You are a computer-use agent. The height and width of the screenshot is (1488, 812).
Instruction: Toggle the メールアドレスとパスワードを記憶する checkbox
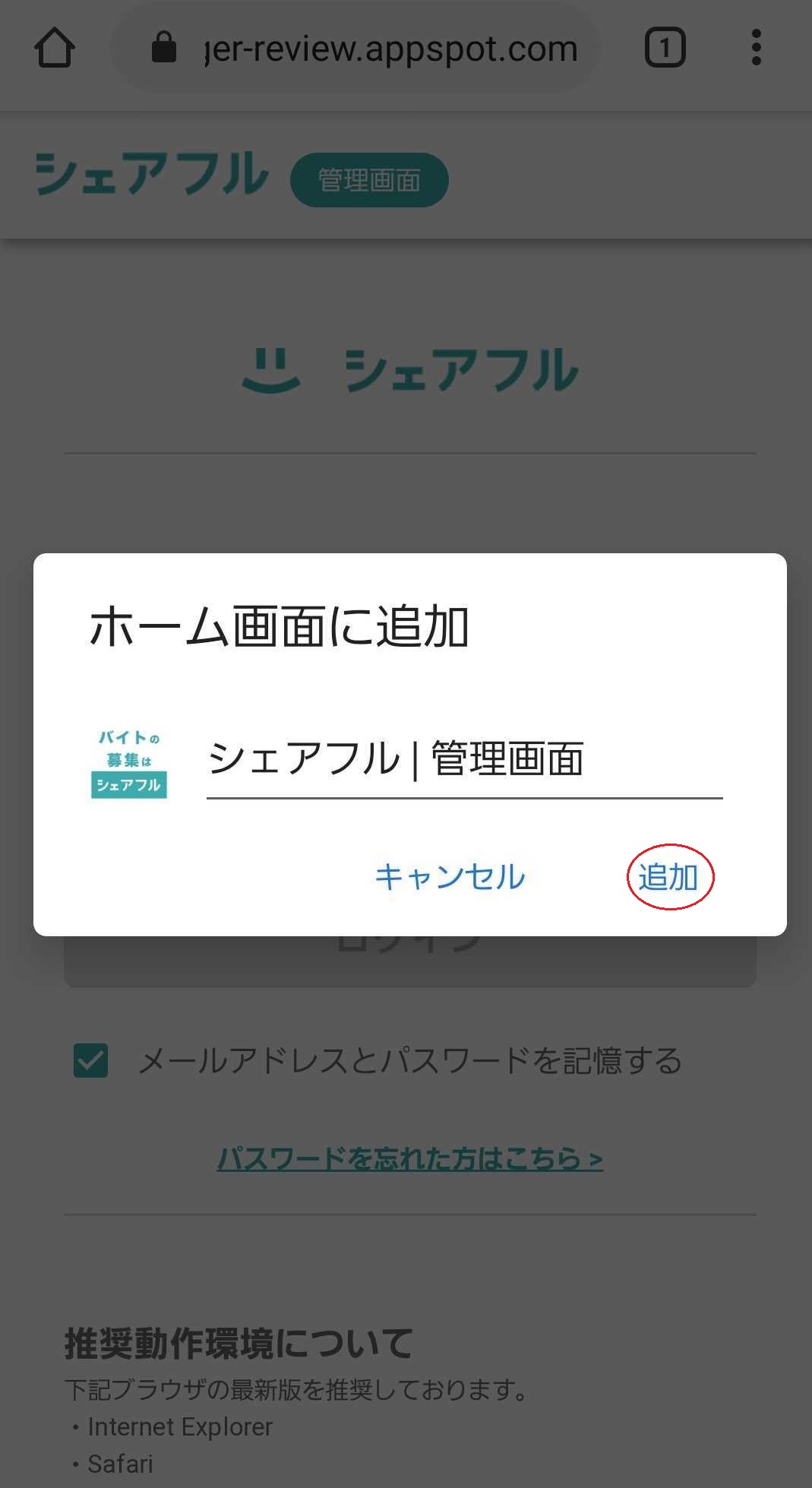pos(90,1060)
